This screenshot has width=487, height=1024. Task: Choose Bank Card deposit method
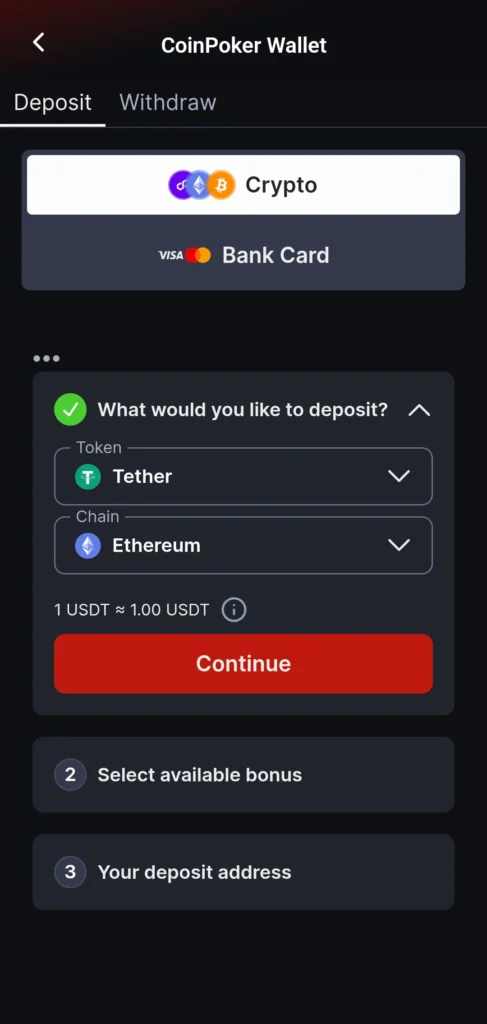click(x=244, y=255)
